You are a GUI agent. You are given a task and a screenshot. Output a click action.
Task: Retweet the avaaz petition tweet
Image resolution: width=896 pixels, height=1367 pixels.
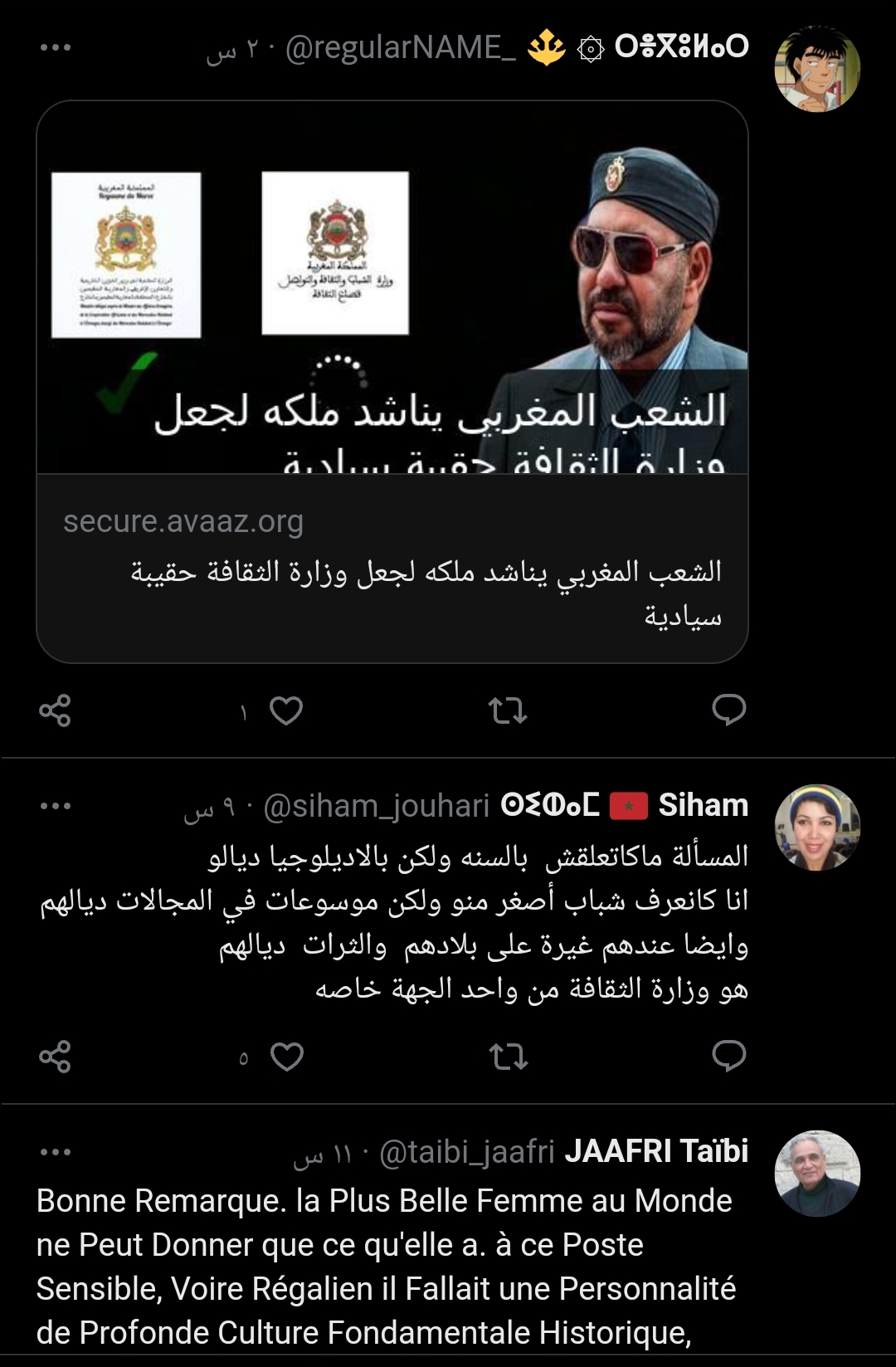508,711
